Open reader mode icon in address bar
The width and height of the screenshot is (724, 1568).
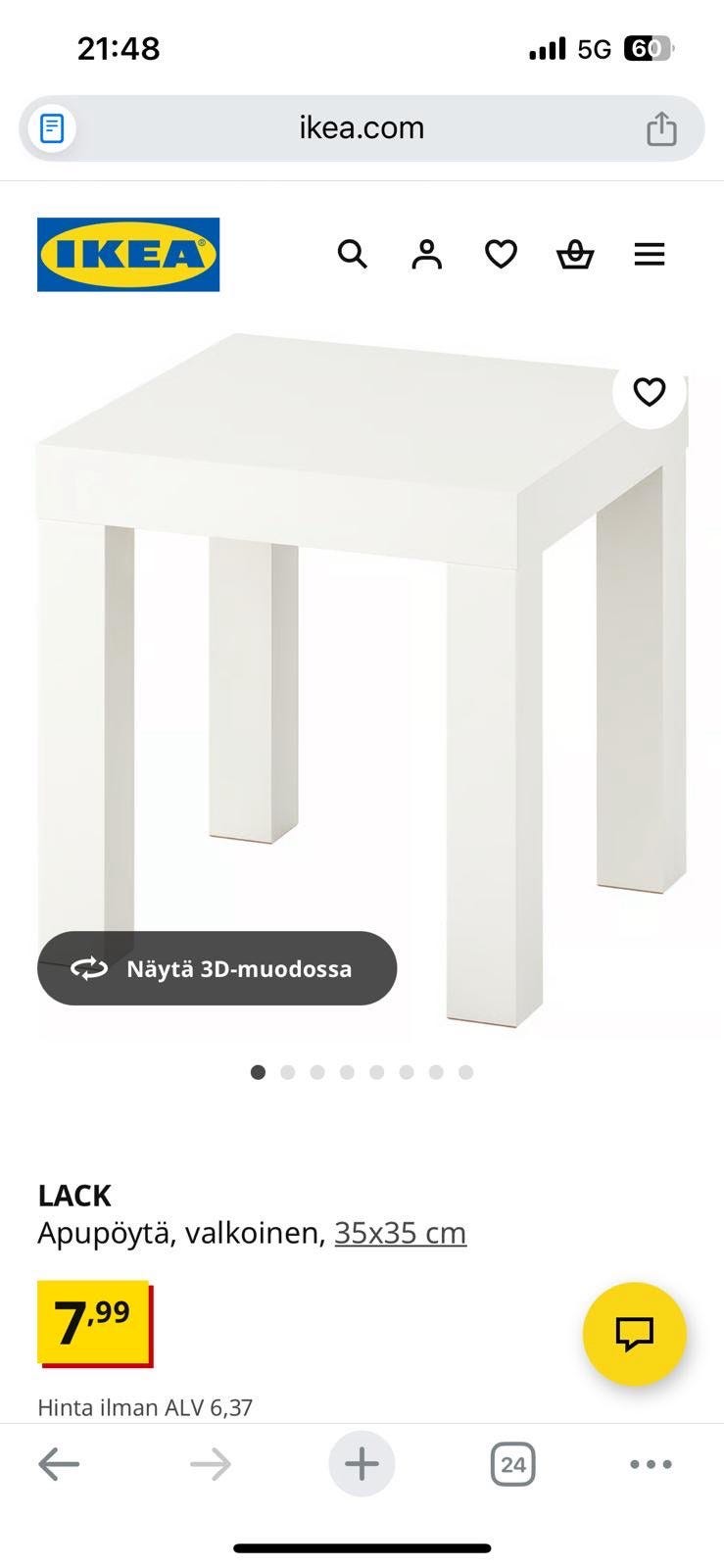pos(53,128)
